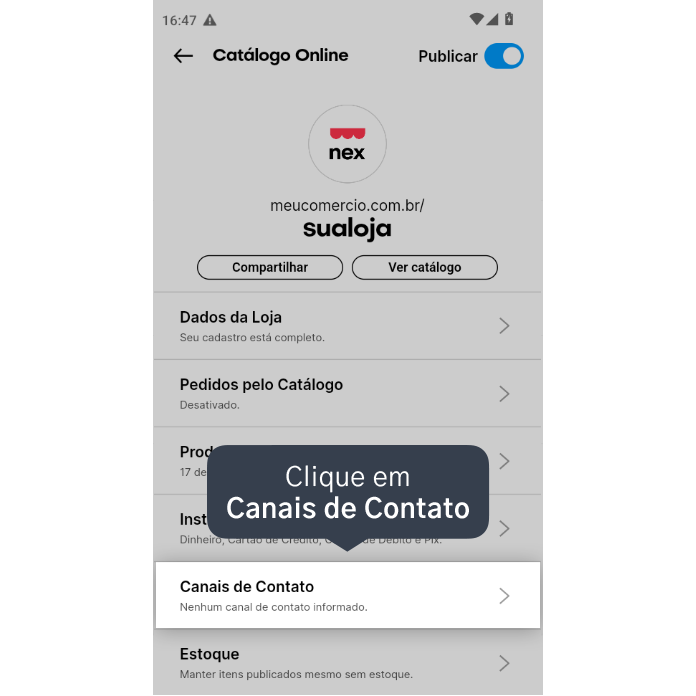696x696 pixels.
Task: Toggle the Publicar switch
Action: [x=504, y=56]
